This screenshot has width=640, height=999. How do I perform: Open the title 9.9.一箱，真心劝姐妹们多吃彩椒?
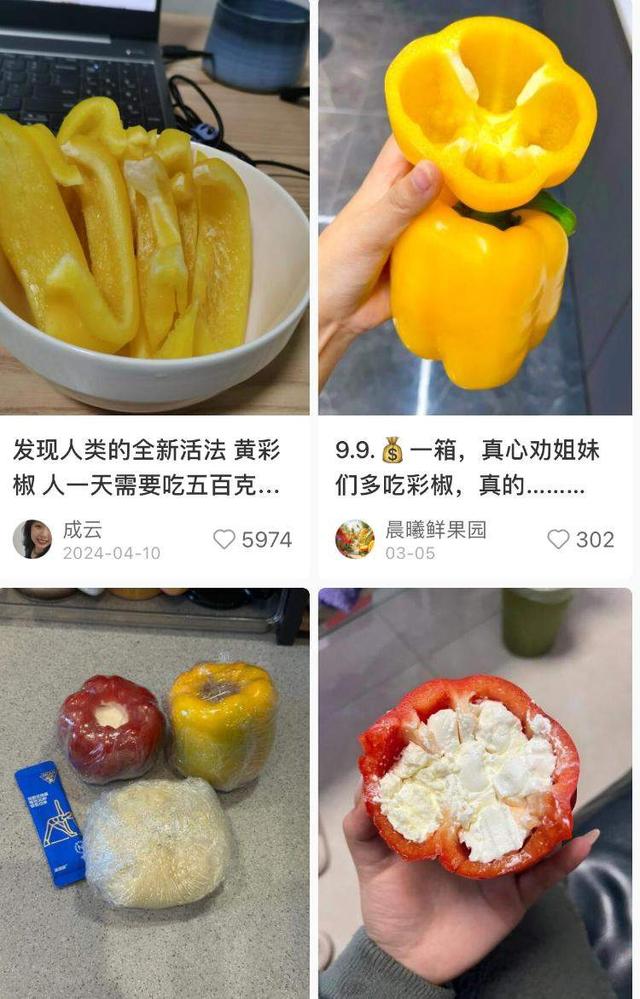(467, 468)
